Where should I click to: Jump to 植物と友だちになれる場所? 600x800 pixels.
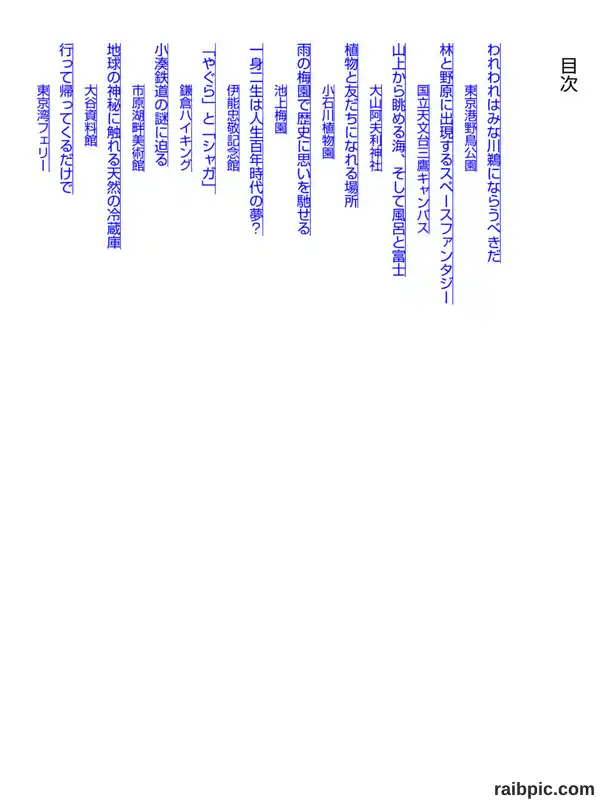(x=352, y=126)
